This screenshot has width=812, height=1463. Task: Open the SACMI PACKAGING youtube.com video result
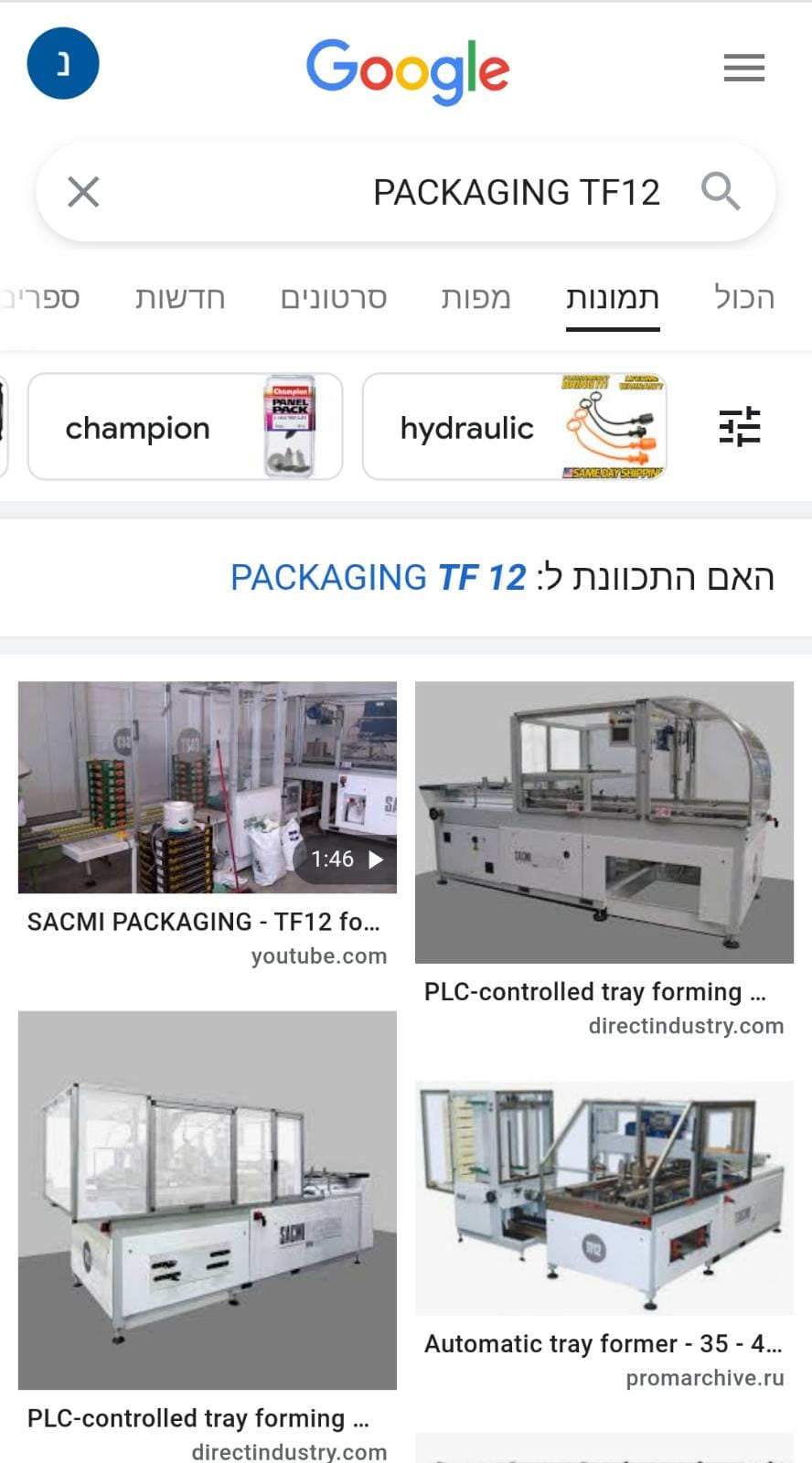208,788
